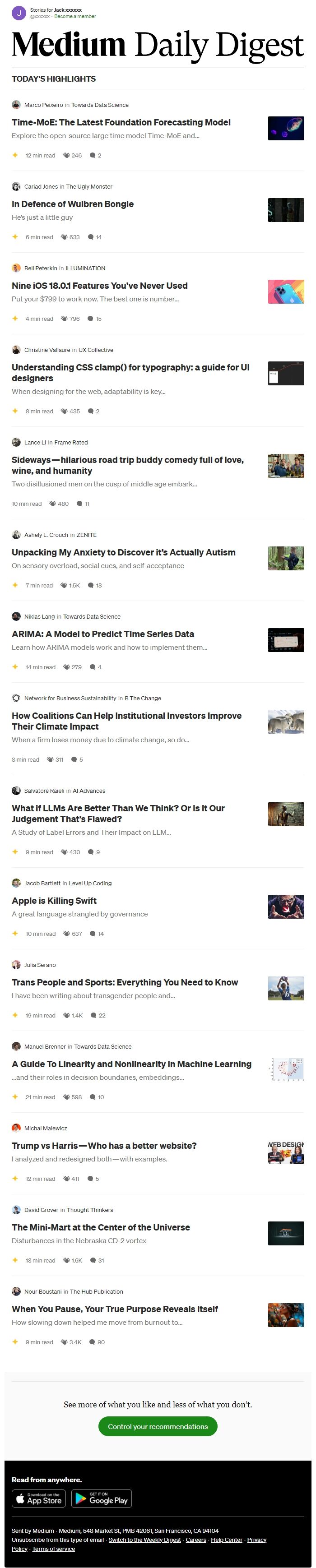Open ARIMA time series article thumbnail

[x=286, y=640]
